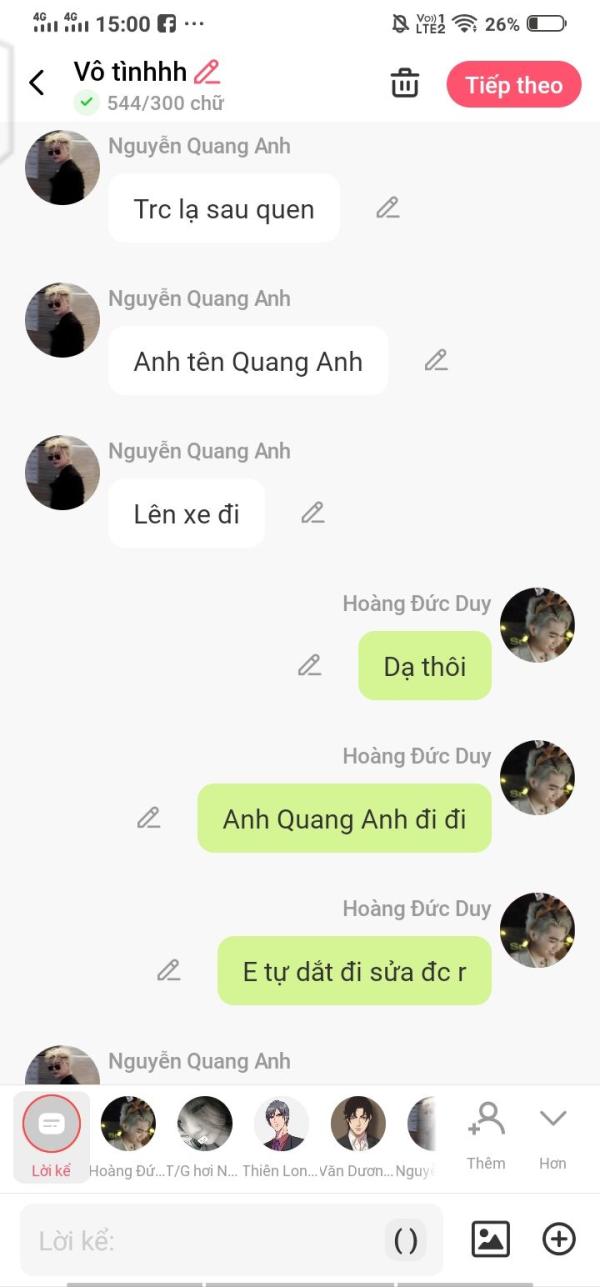Attach a picture with the image icon
Image resolution: width=600 pixels, height=1287 pixels.
(x=490, y=1240)
